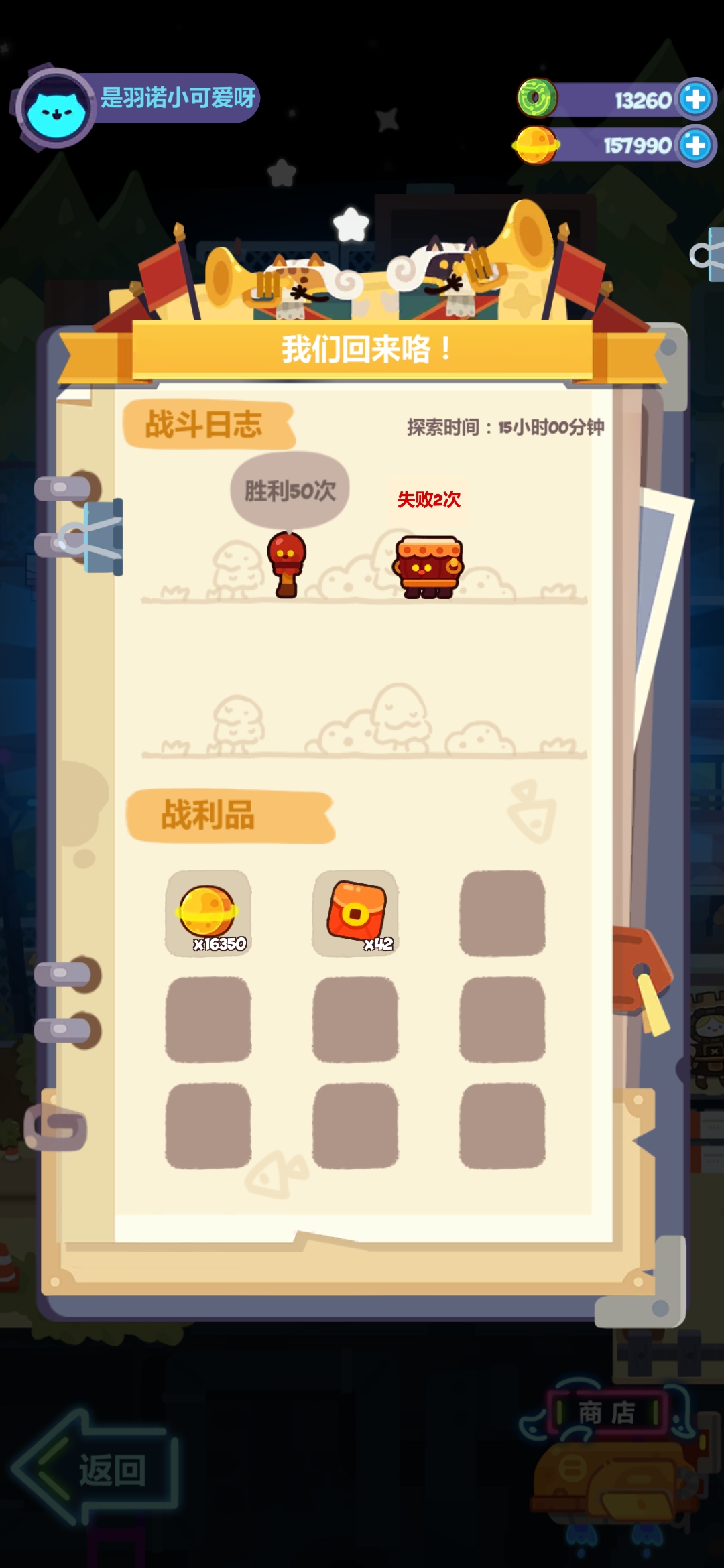Tap the 返回 back button
This screenshot has height=1568, width=724.
(x=97, y=1469)
